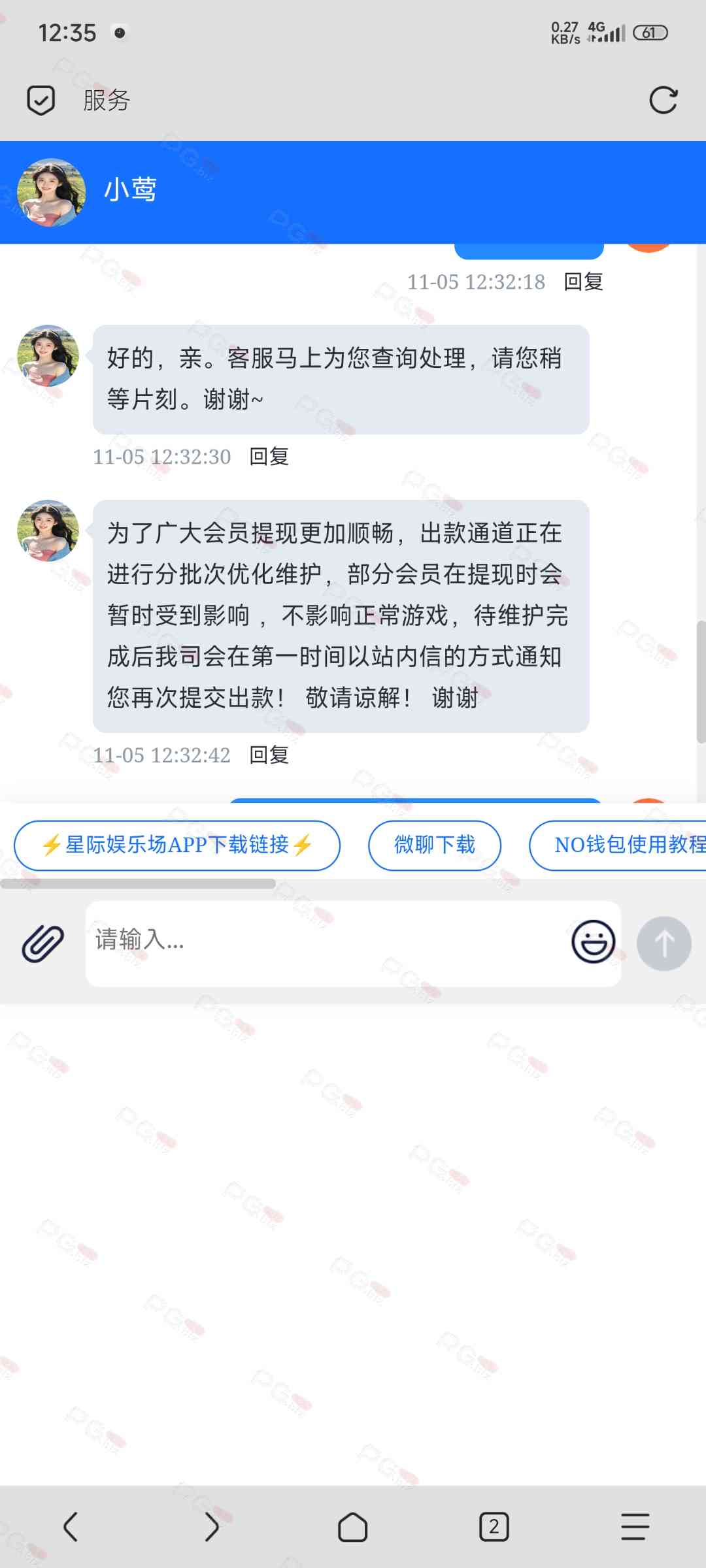Reply to the 12:32:30 message

269,457
